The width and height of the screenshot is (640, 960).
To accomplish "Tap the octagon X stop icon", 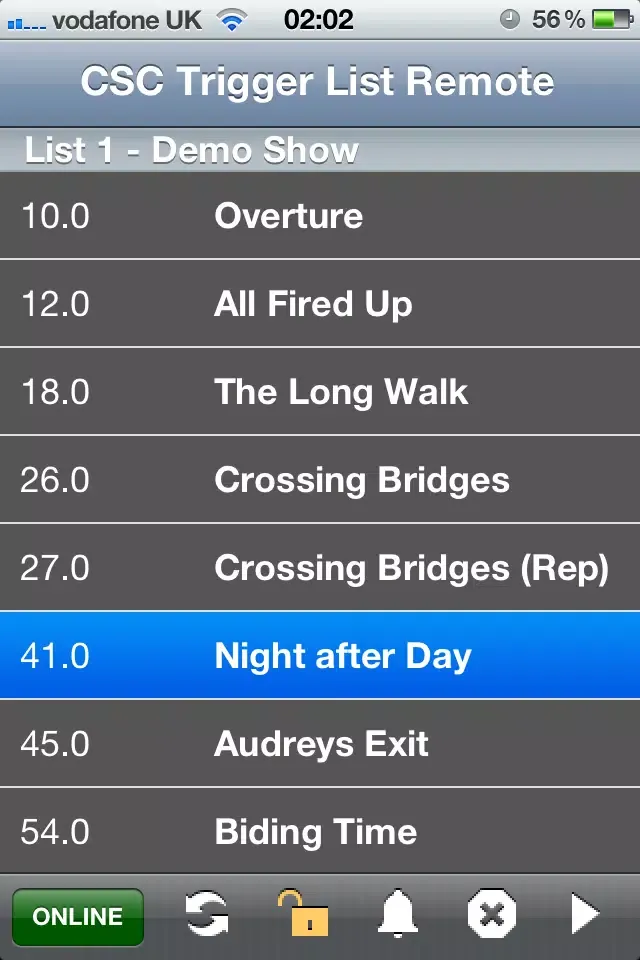I will click(491, 914).
